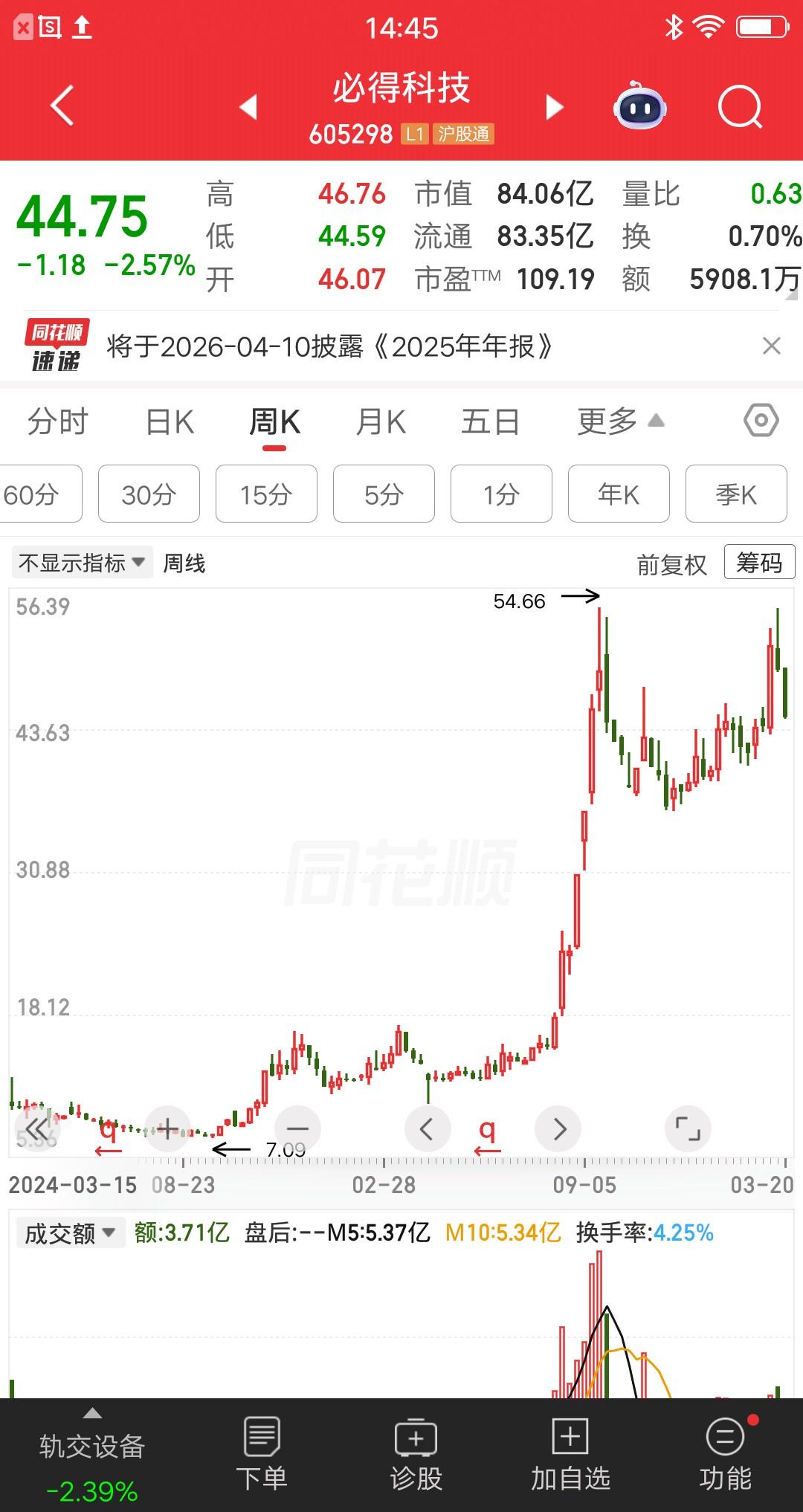803x1512 pixels.
Task: Switch to the 分时 intraday tab
Action: click(x=57, y=421)
